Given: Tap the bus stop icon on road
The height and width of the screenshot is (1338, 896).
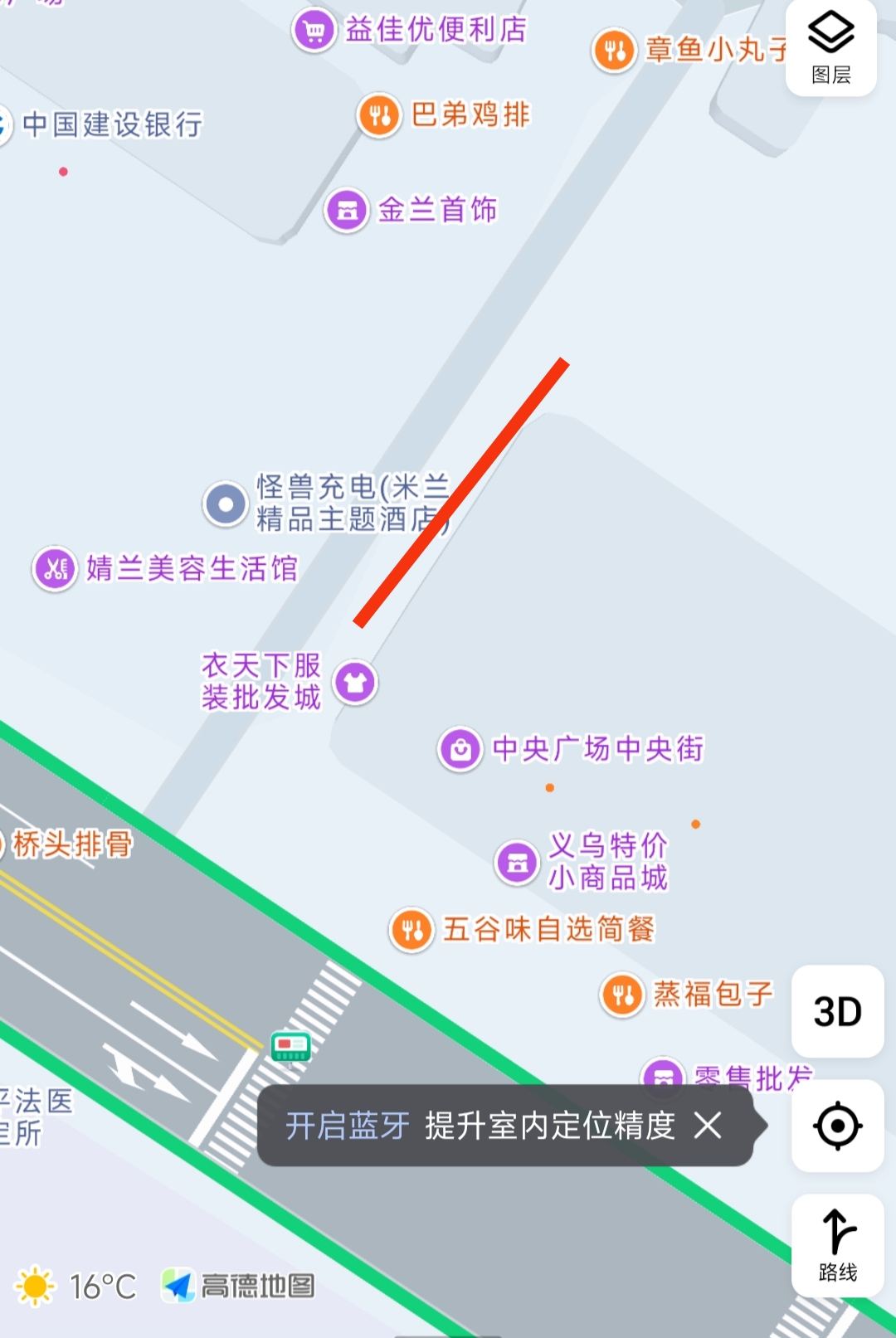Looking at the screenshot, I should [x=290, y=1046].
